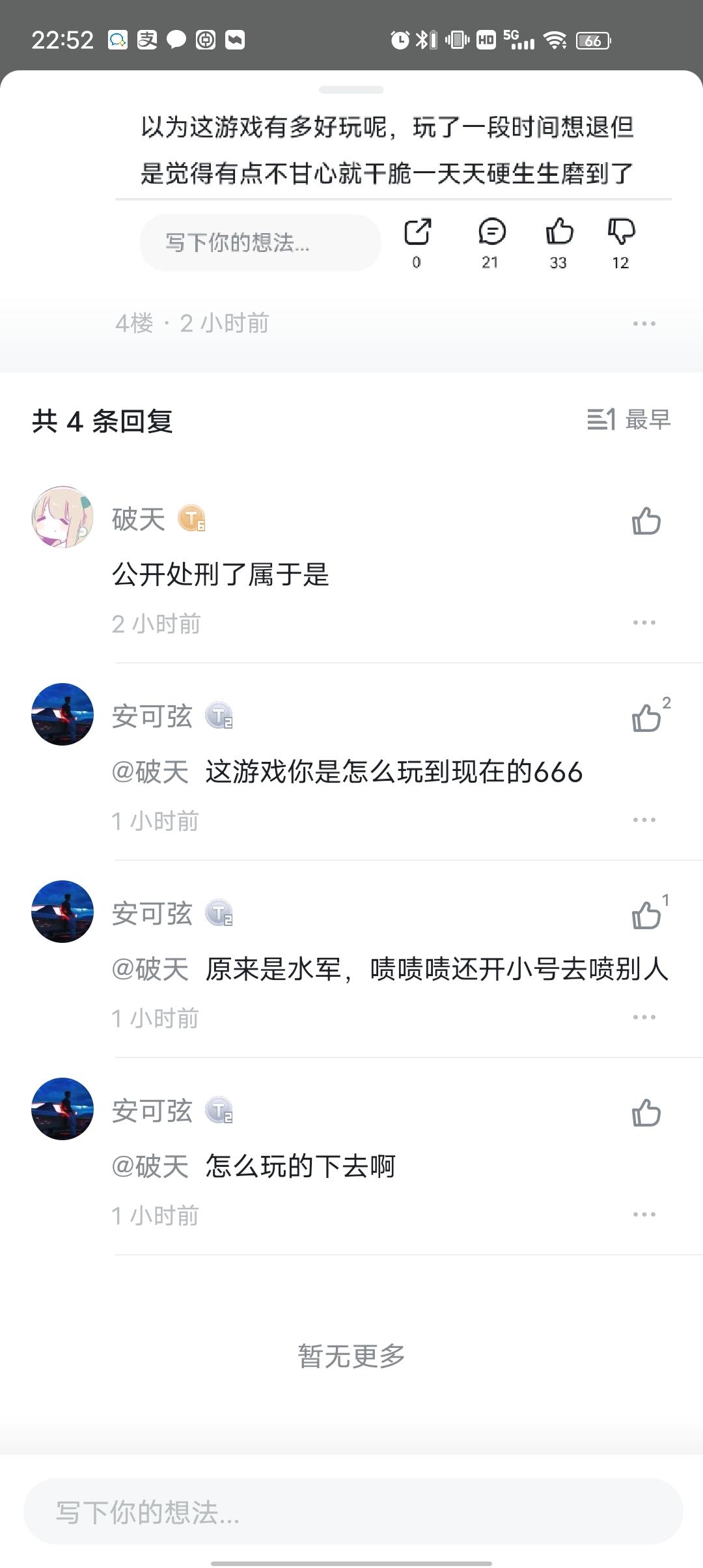Like 破天's reply 公开处刑了属于是
This screenshot has width=703, height=1568.
(646, 521)
